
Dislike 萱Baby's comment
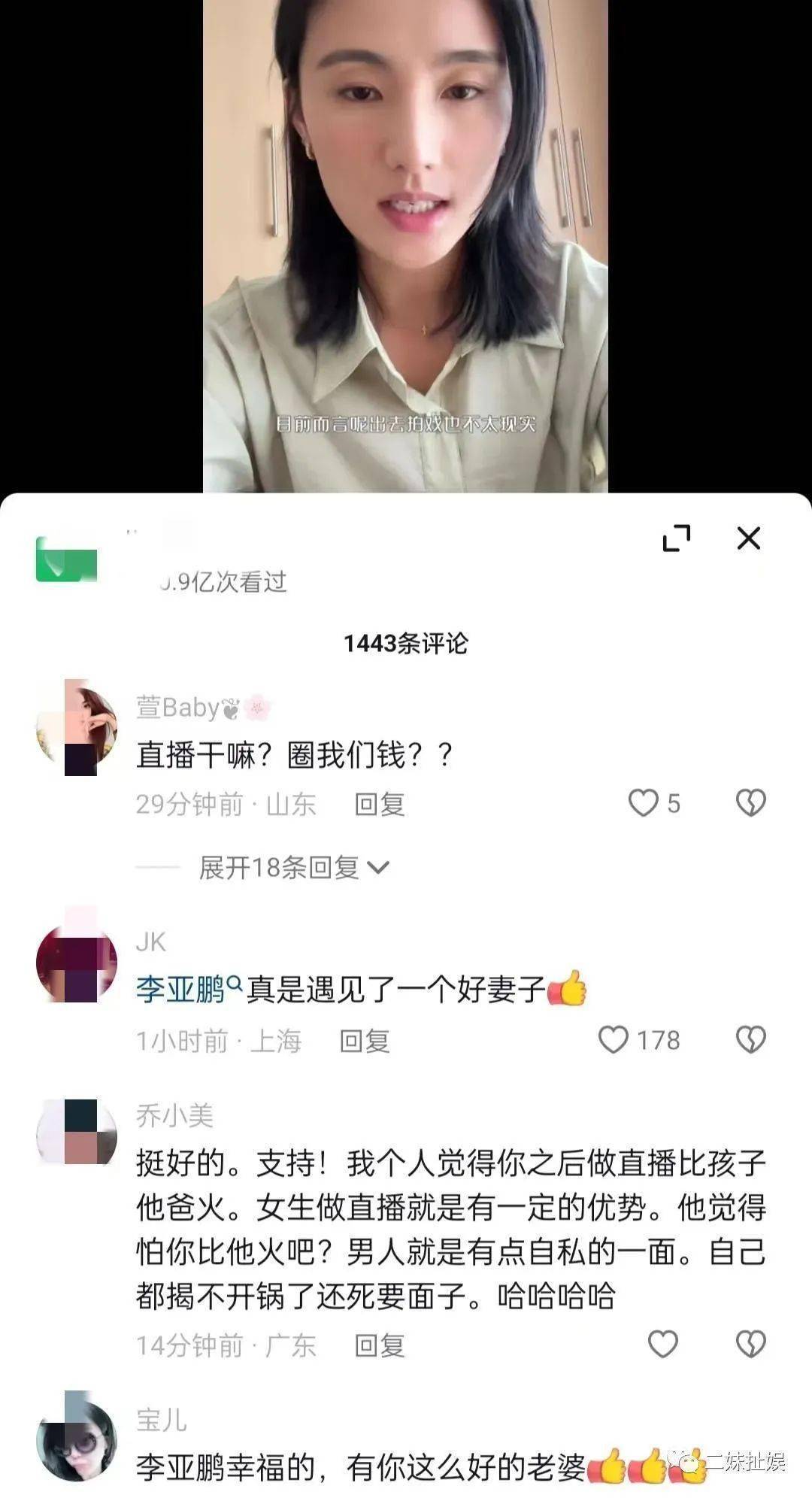click(x=750, y=803)
